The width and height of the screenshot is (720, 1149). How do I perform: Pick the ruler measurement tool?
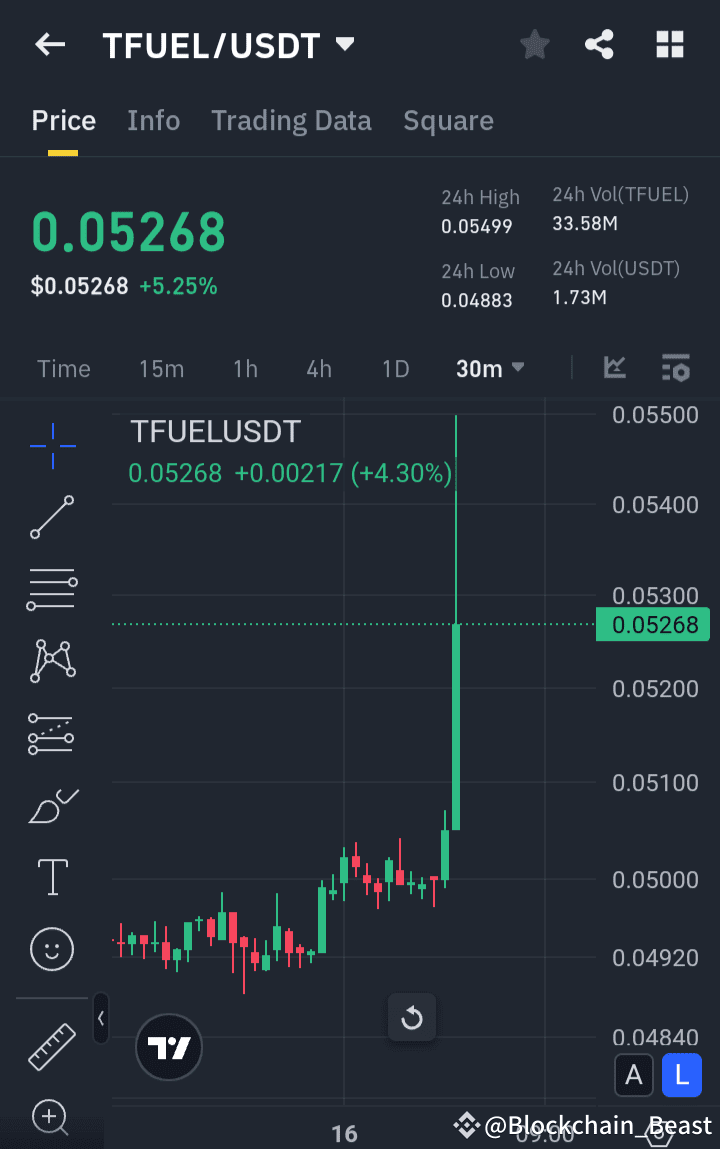51,1047
